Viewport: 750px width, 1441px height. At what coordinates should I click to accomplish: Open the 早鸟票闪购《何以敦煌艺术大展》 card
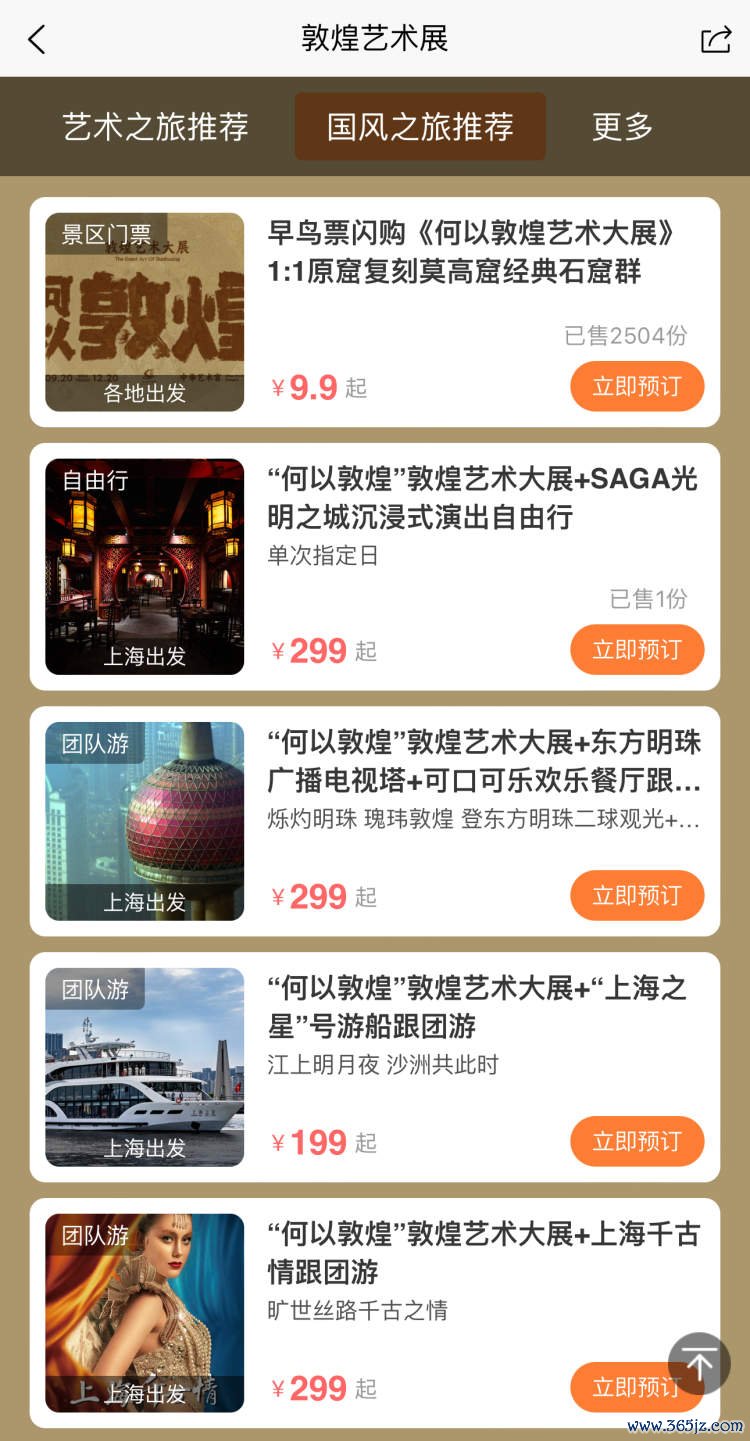(x=470, y=253)
